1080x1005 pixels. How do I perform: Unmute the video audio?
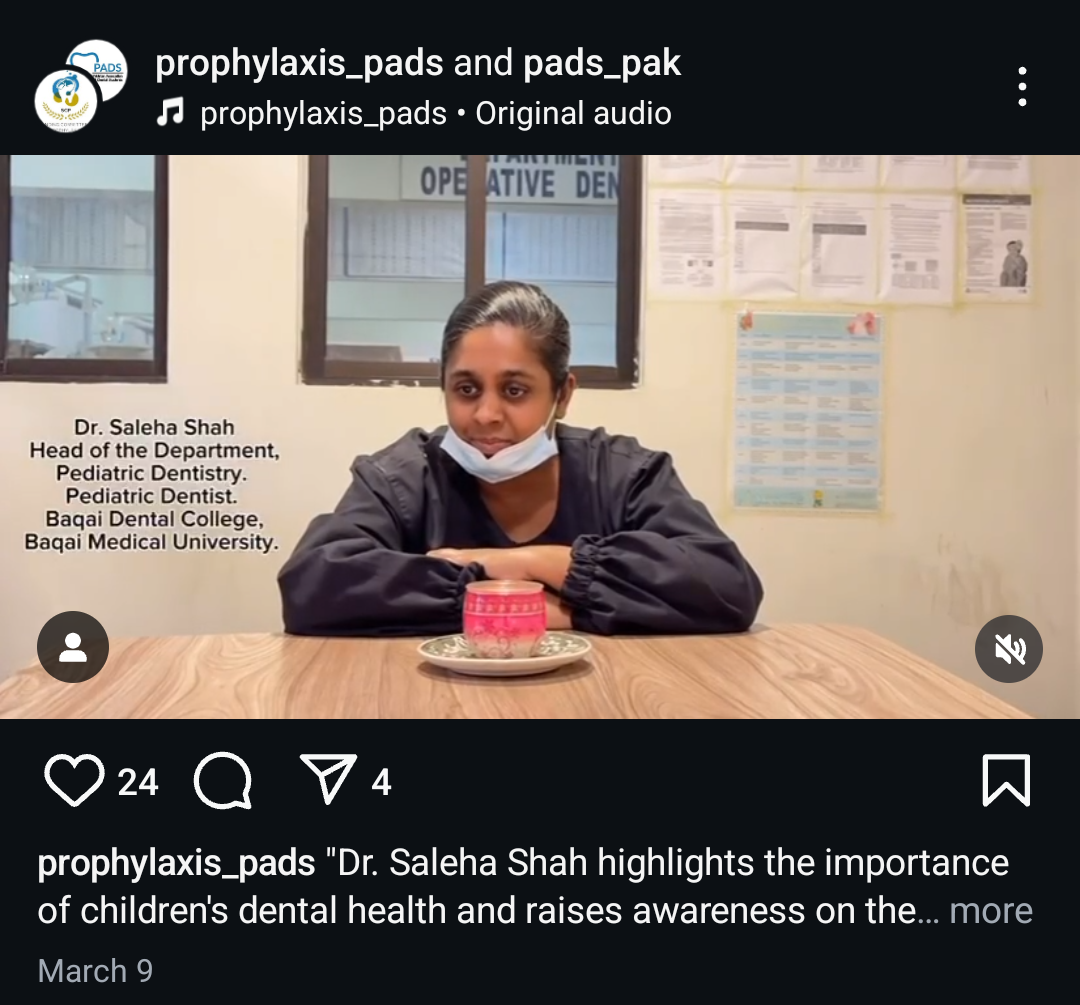click(x=1008, y=649)
